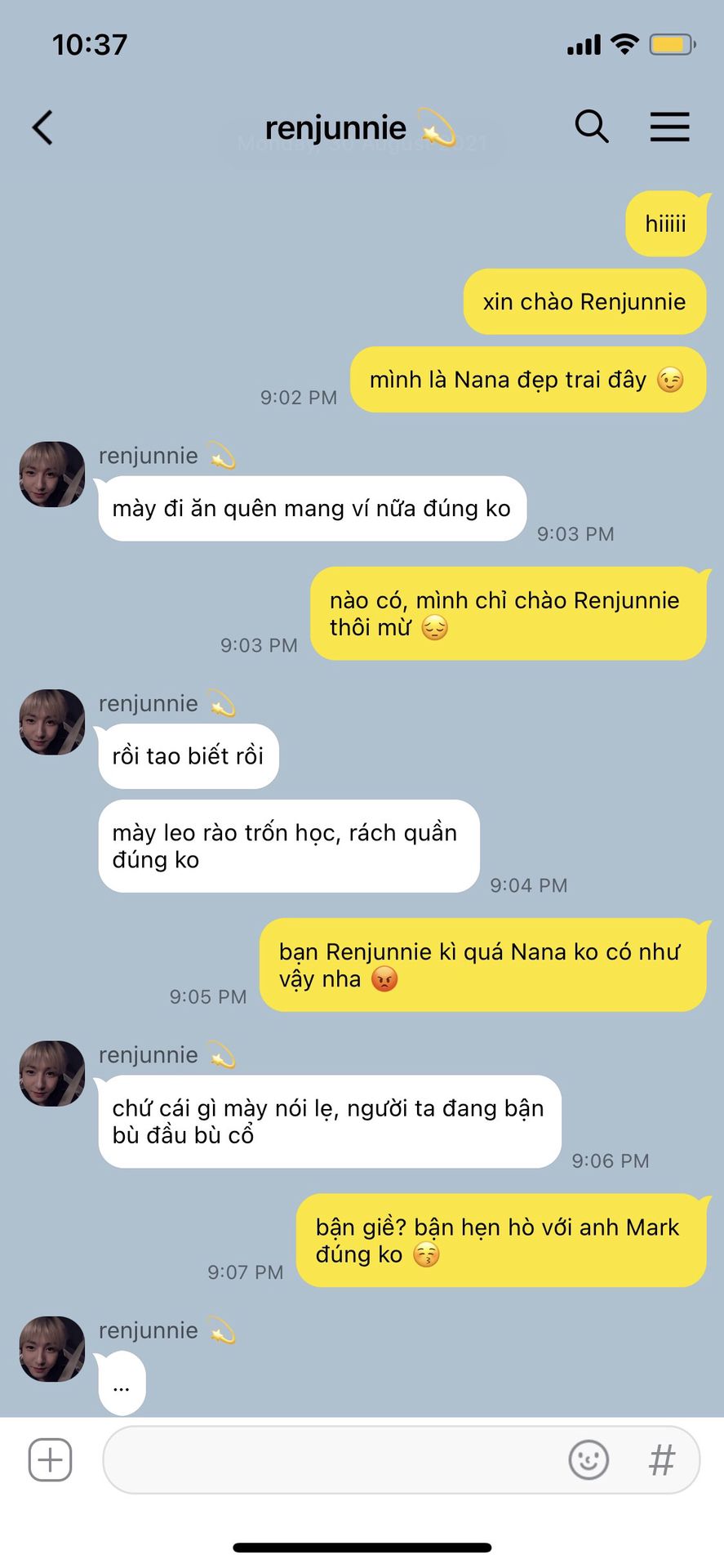The image size is (724, 1568).
Task: Open renjunnie's profile picture beside latest message
Action: [x=52, y=1348]
